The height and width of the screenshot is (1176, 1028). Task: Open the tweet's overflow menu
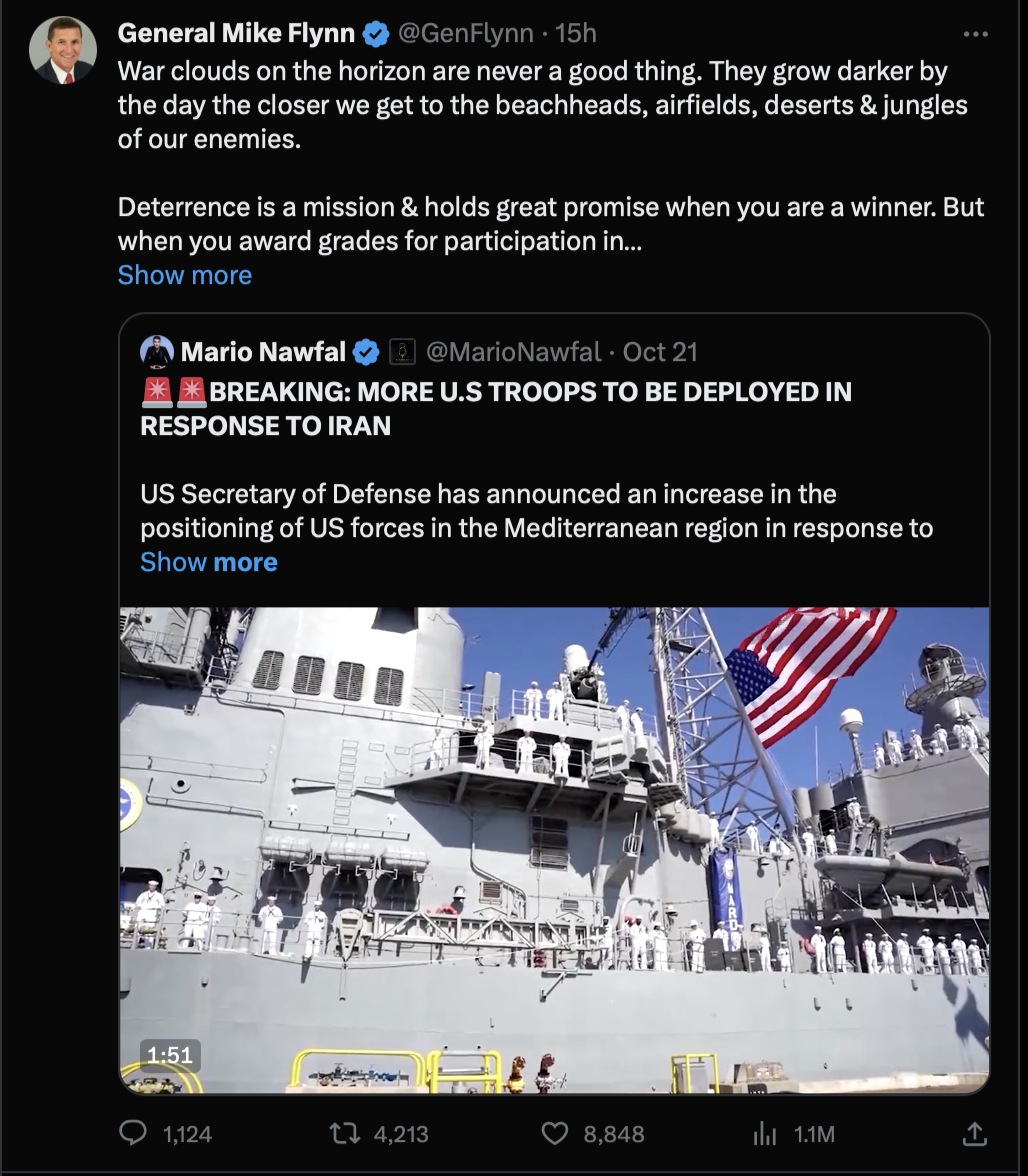click(x=975, y=34)
